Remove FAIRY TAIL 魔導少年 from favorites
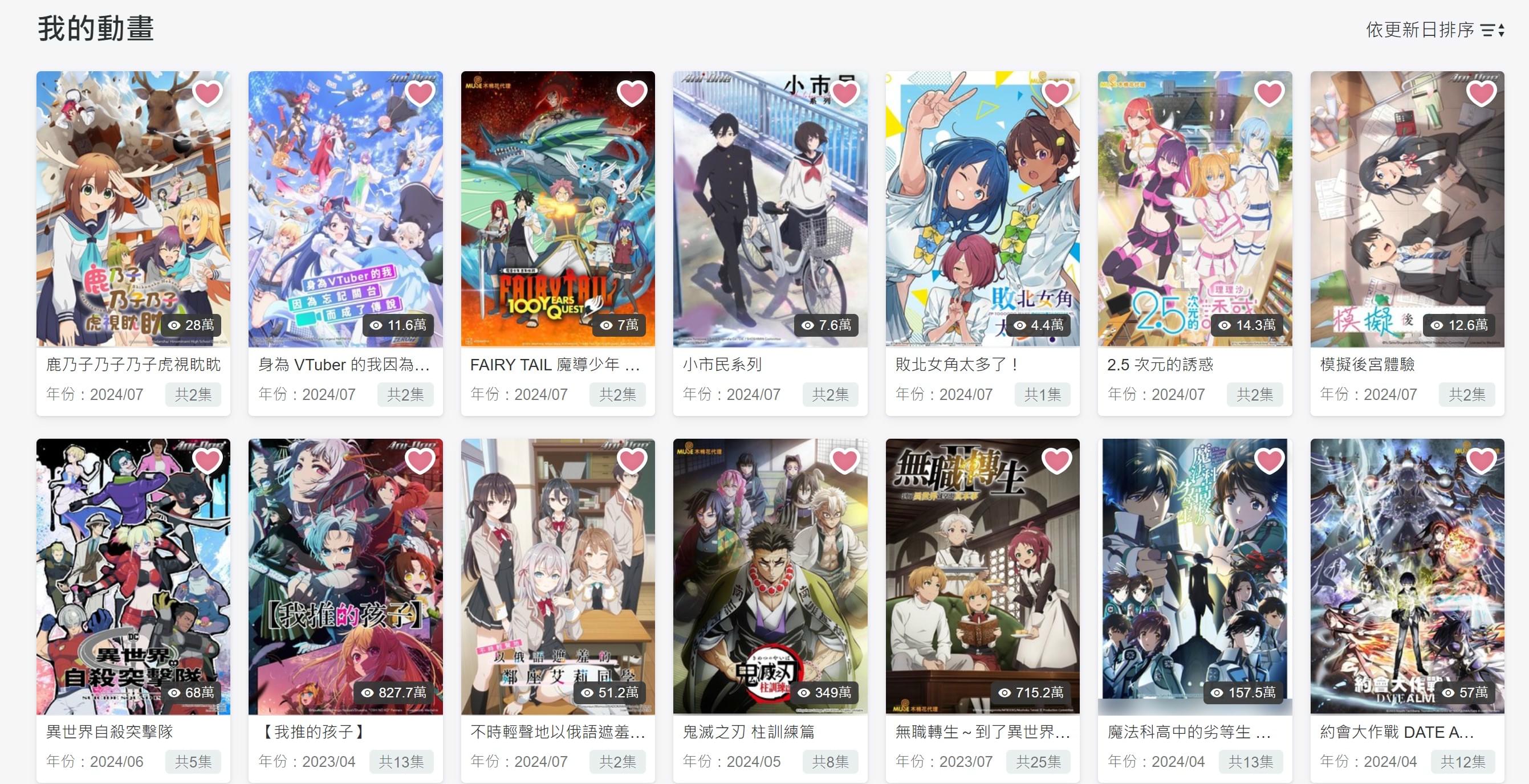 pos(632,93)
